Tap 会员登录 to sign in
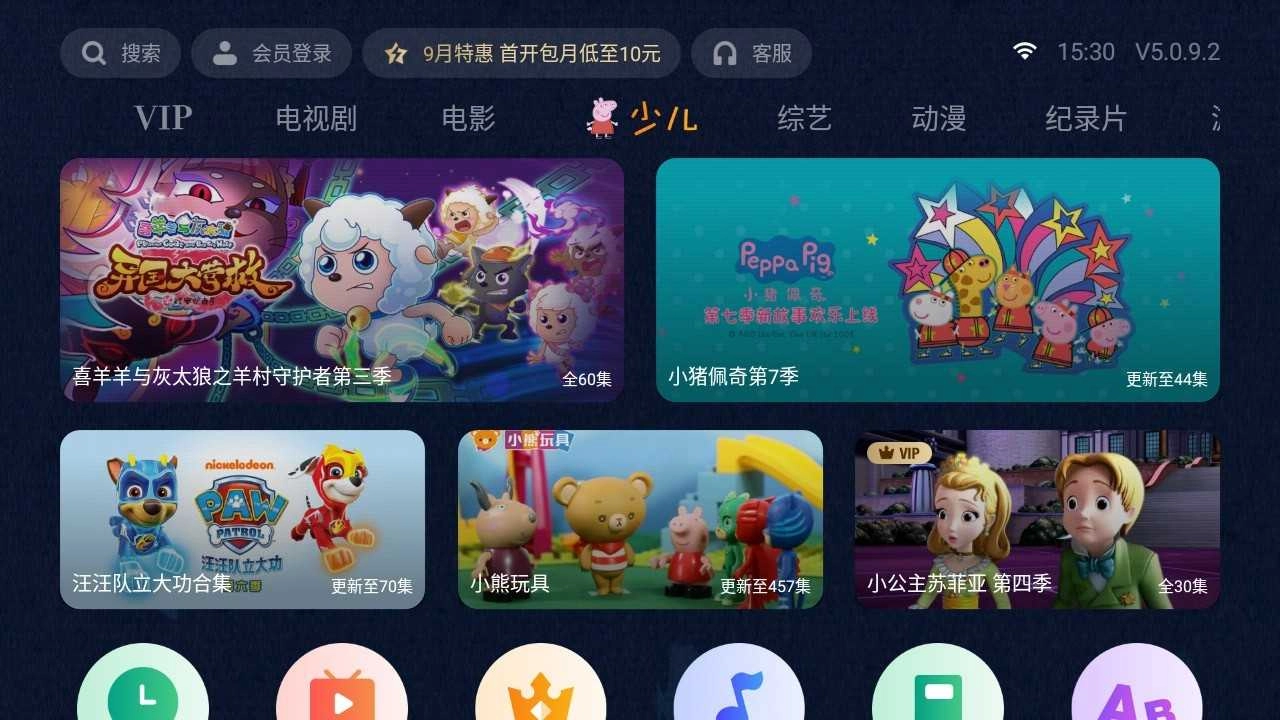 271,53
